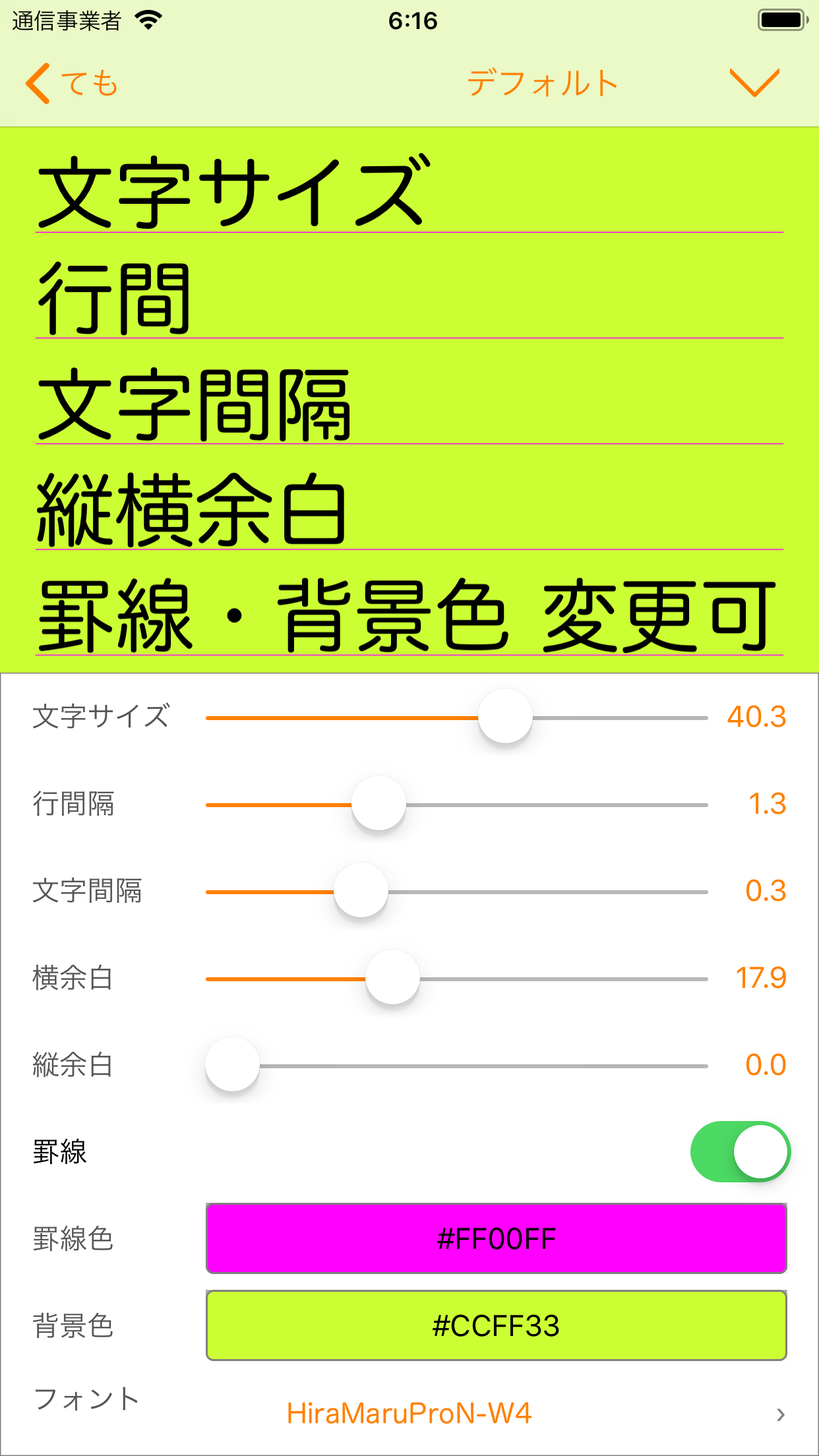
Task: Tap the Wi-Fi icon in status bar
Action: 148,20
